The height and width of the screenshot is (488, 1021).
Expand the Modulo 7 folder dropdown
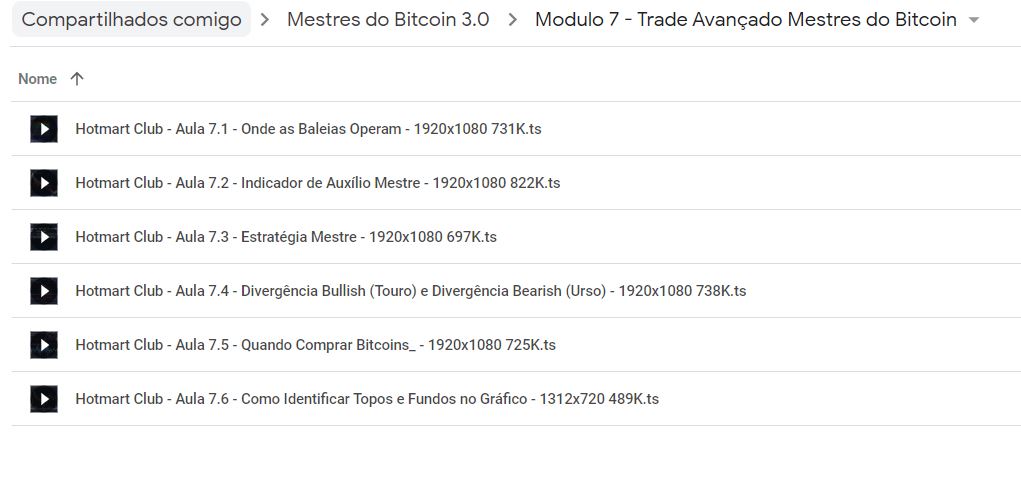tap(974, 21)
